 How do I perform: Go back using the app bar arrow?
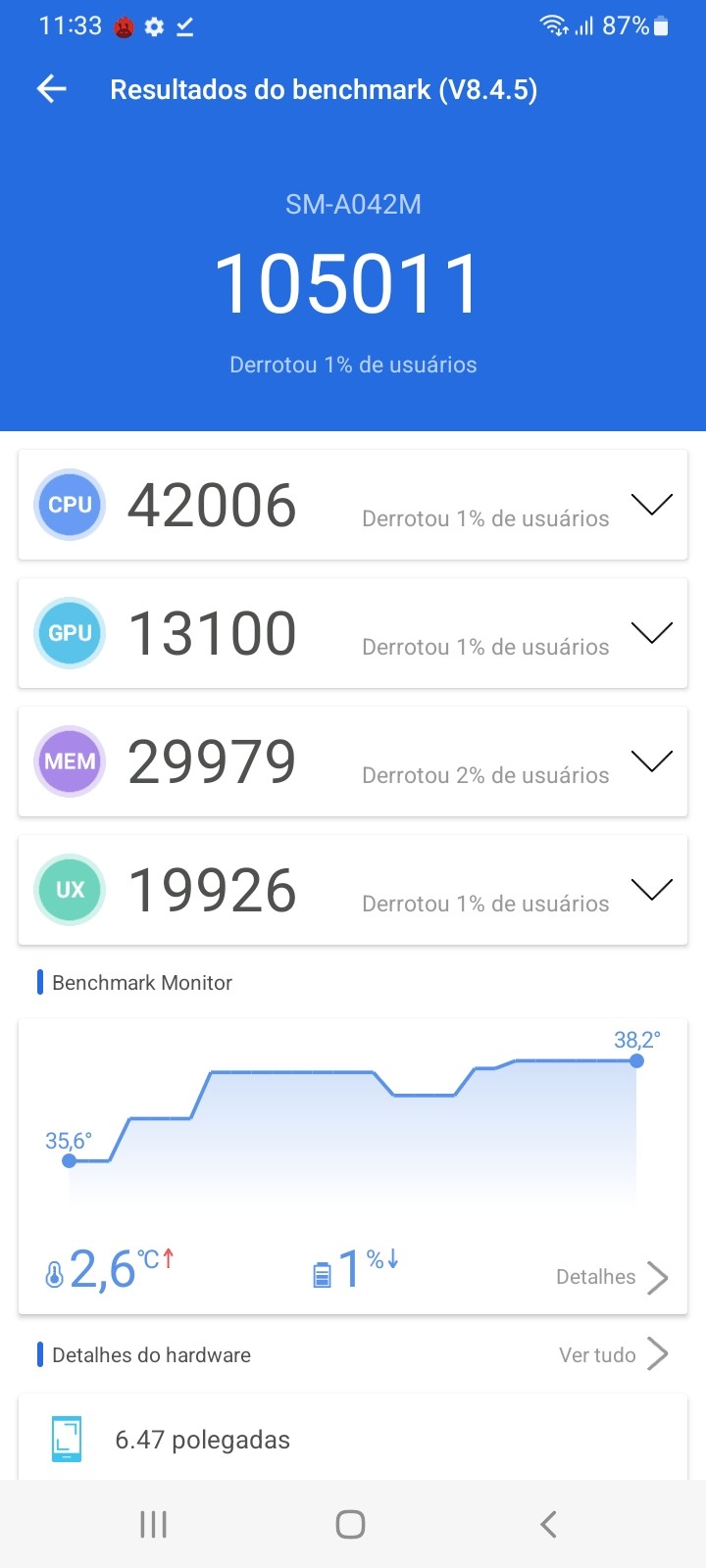coord(51,89)
